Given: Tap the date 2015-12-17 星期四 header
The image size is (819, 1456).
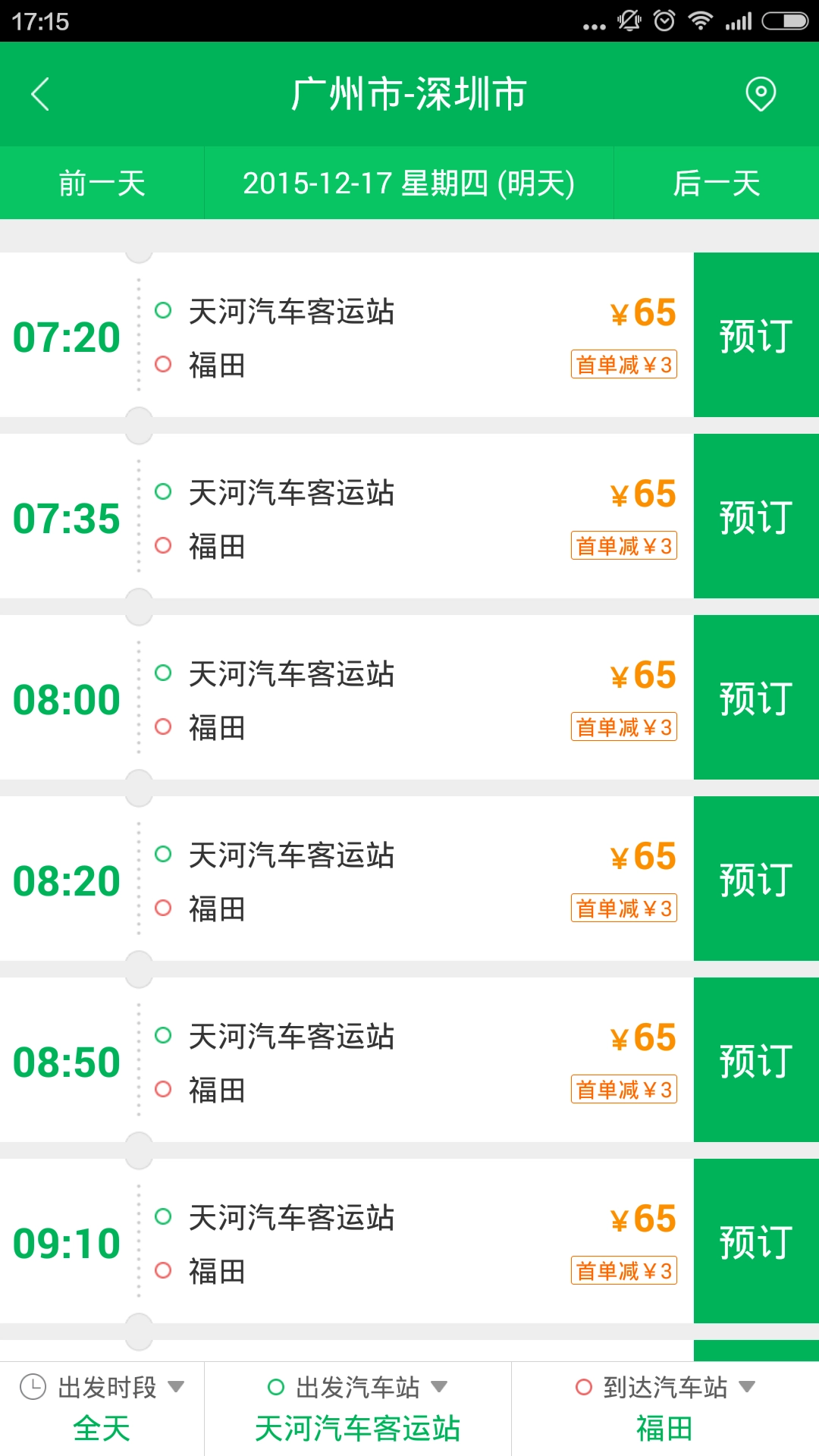Looking at the screenshot, I should pos(409,182).
